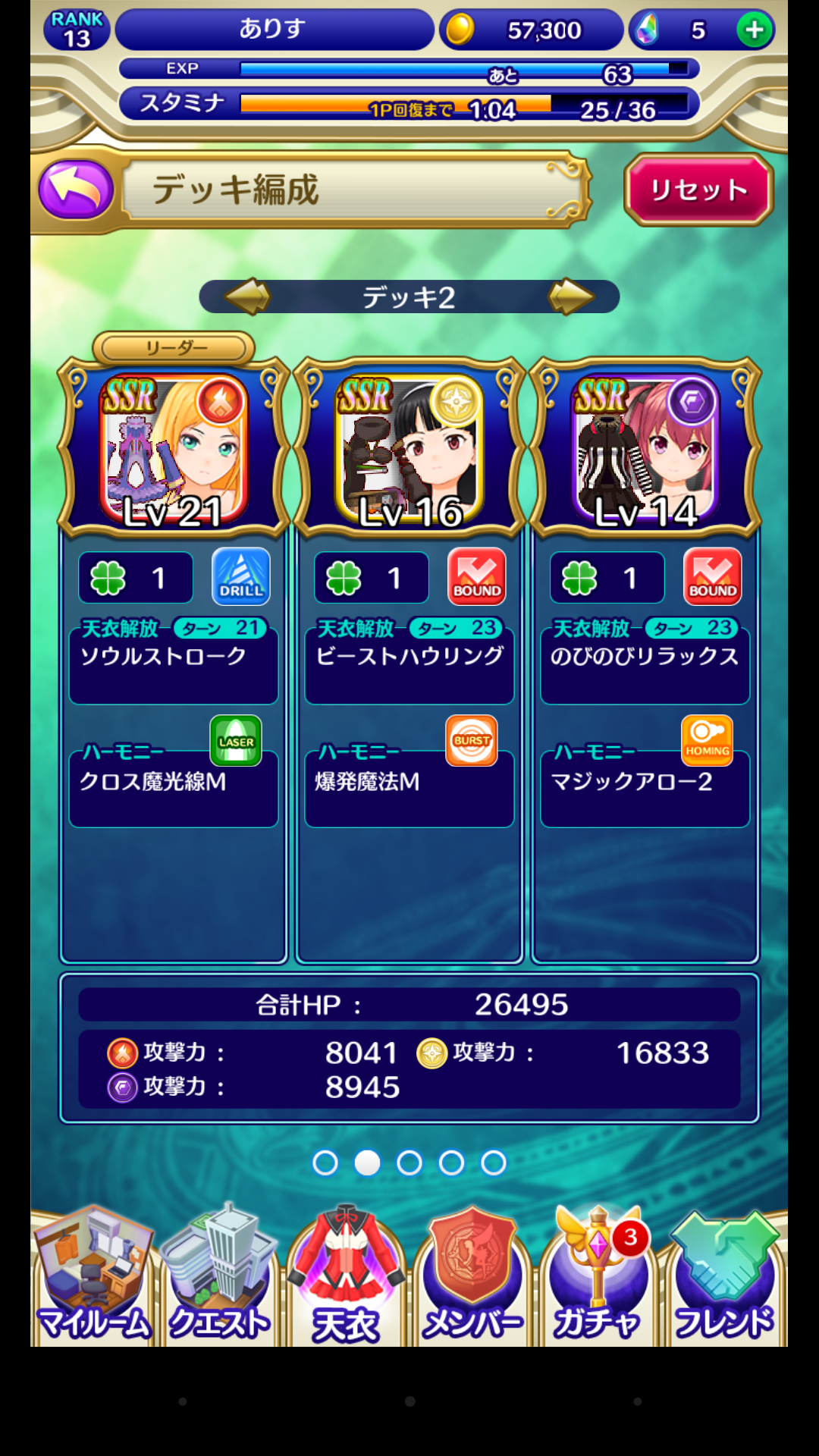Open the クエスト tab
This screenshot has height=1456, width=819.
[x=219, y=1278]
